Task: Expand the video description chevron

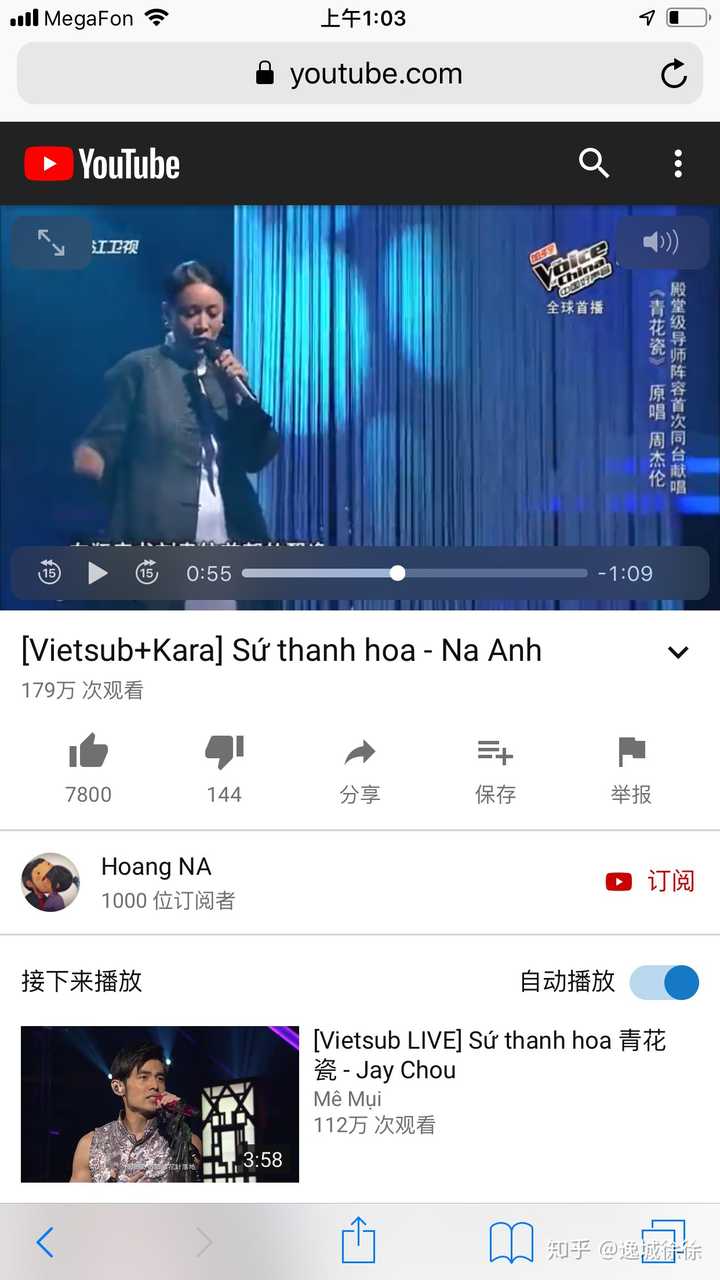Action: [x=678, y=653]
